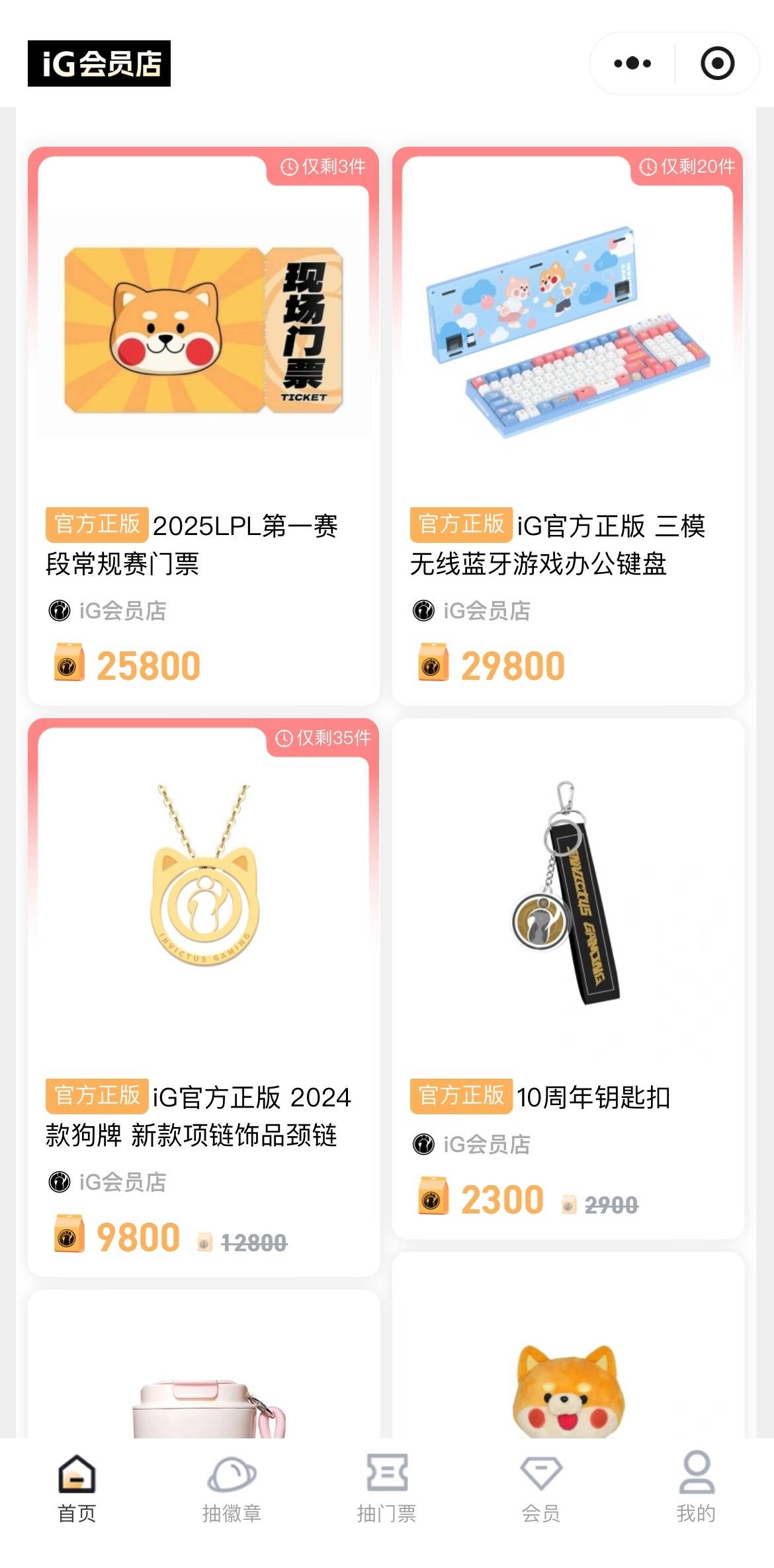The height and width of the screenshot is (1568, 774).
Task: Close the mini program with the circle button
Action: tap(717, 63)
